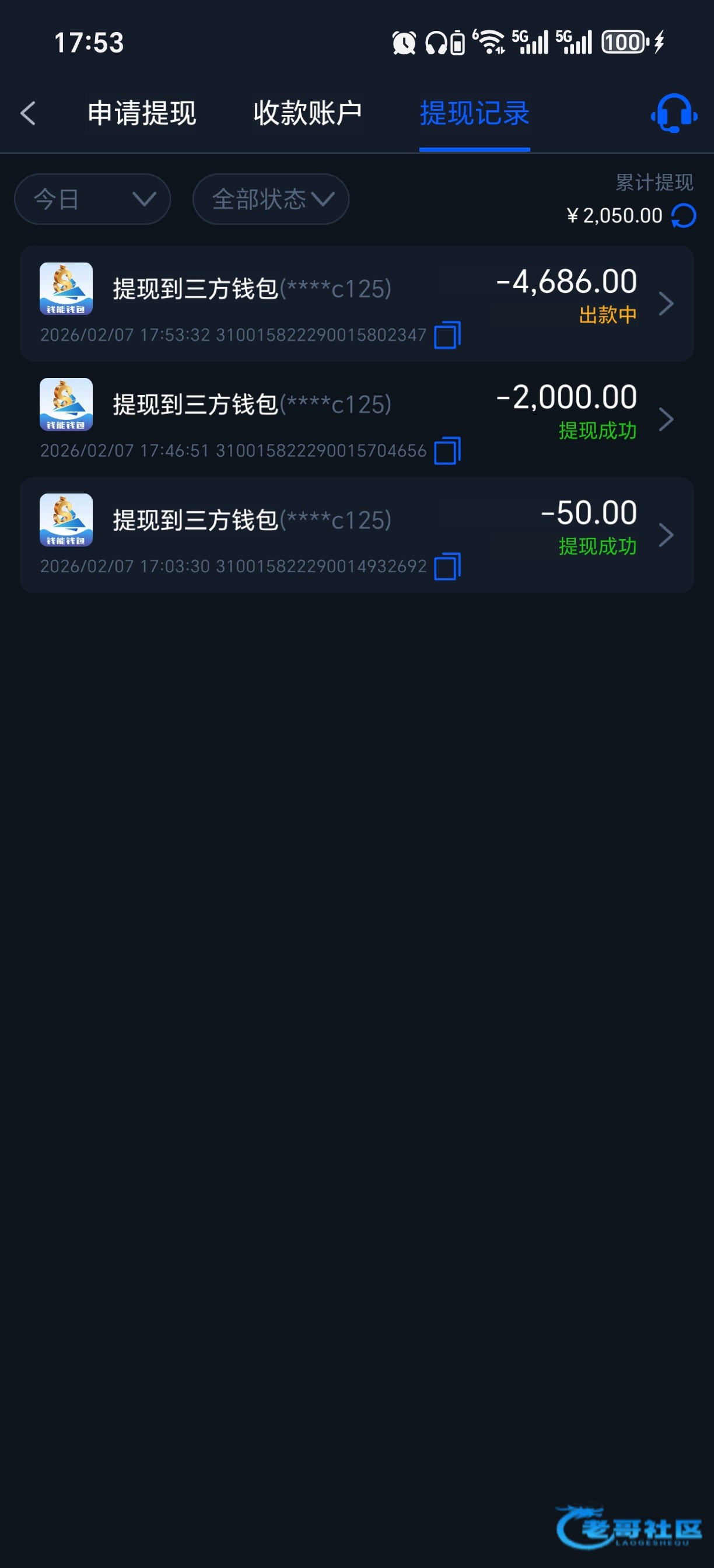The image size is (714, 1568).
Task: Select the 提现记录 tab
Action: [x=474, y=113]
